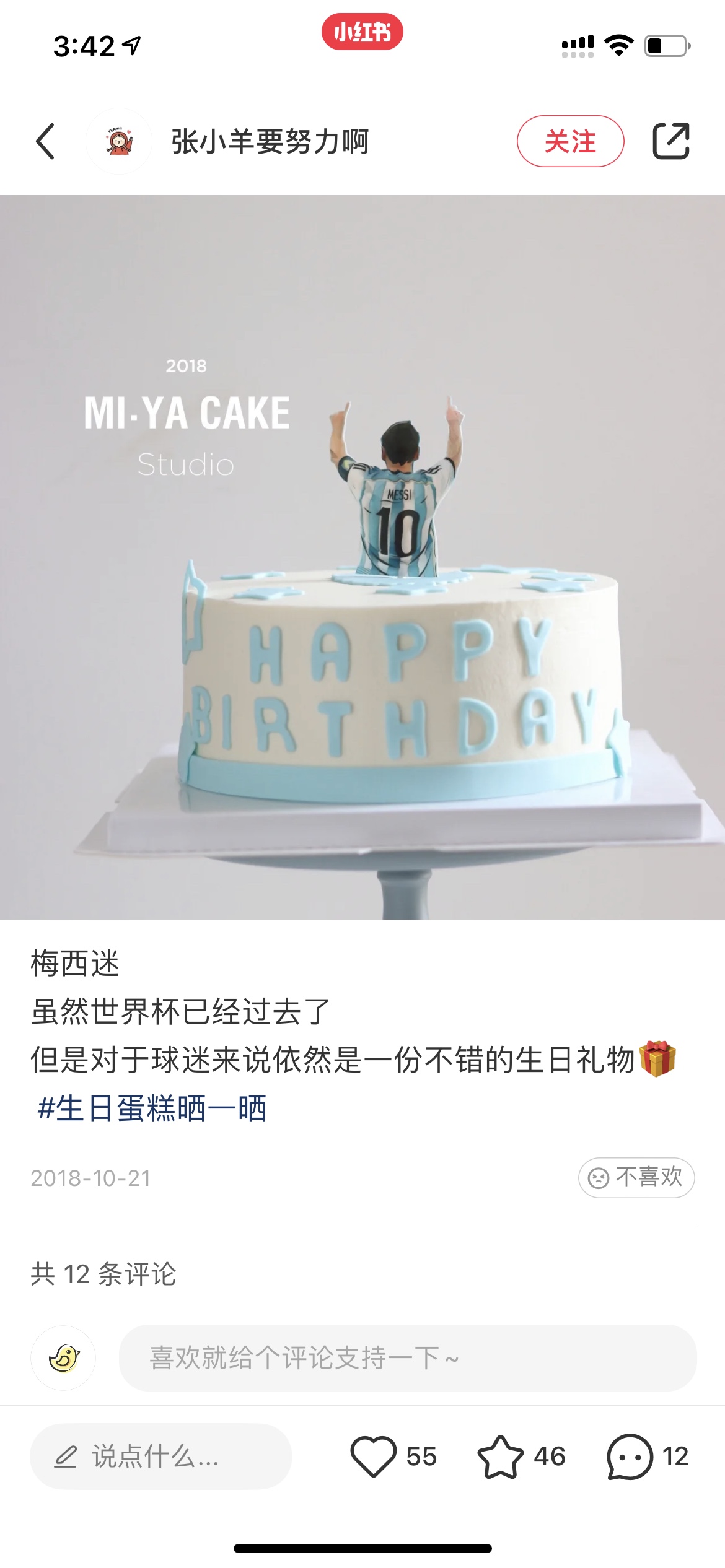The image size is (725, 1568).
Task: Share this post
Action: click(x=671, y=141)
